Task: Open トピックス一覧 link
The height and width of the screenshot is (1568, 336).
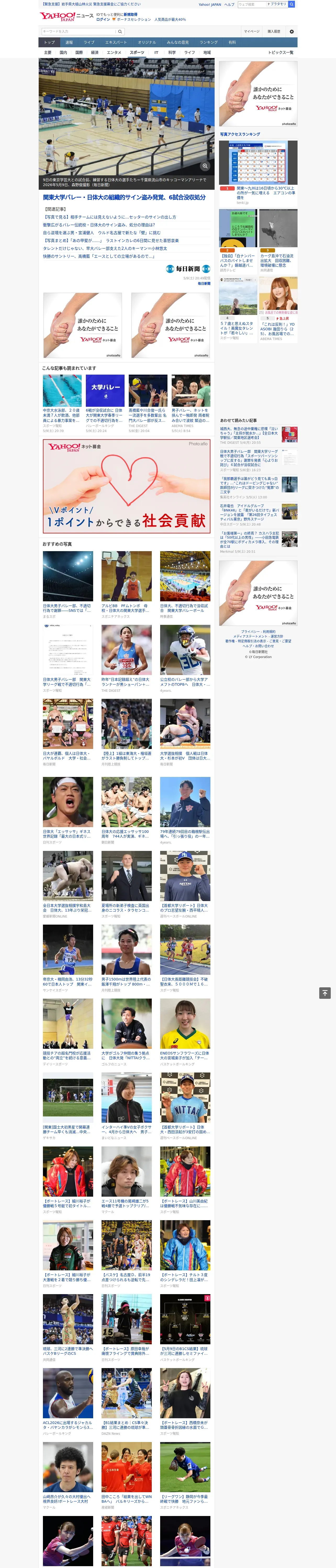Action: click(x=281, y=52)
